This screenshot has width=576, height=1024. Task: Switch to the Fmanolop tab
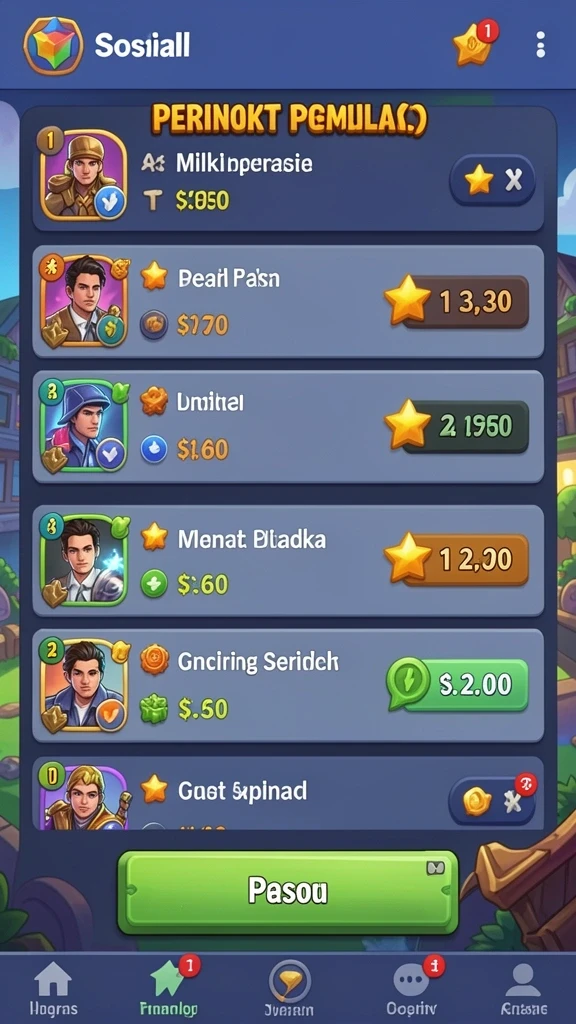click(x=169, y=990)
